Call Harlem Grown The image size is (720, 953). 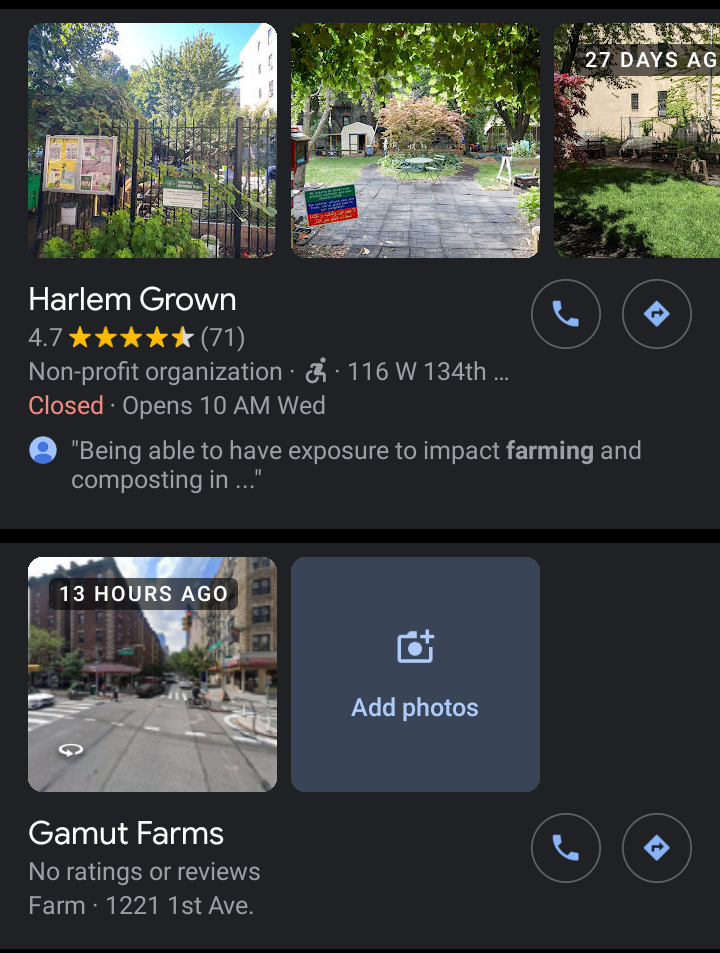point(565,315)
